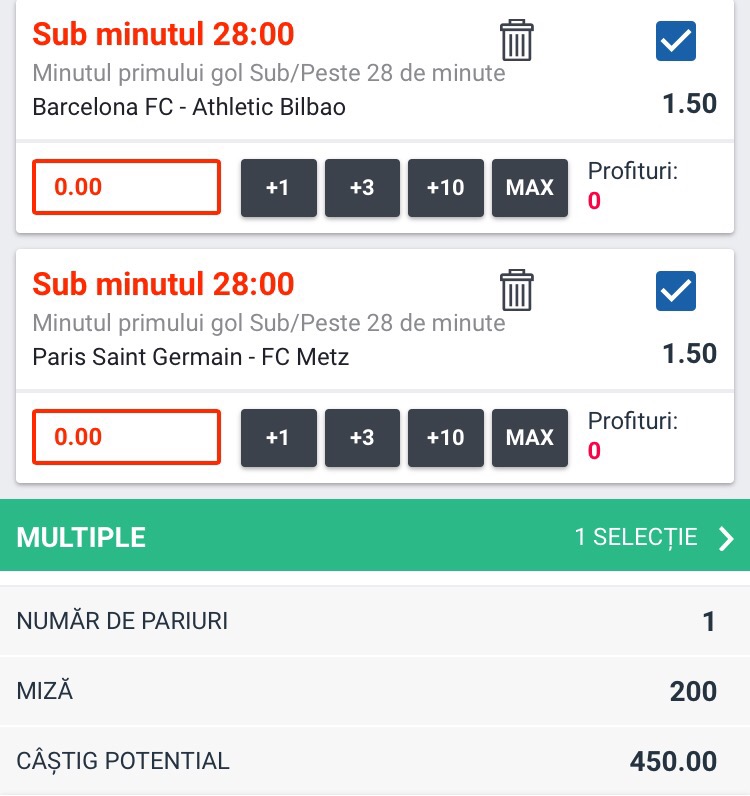Delete the Barcelona FC - Athletic Bilbao bet
The height and width of the screenshot is (796, 750).
[x=516, y=40]
